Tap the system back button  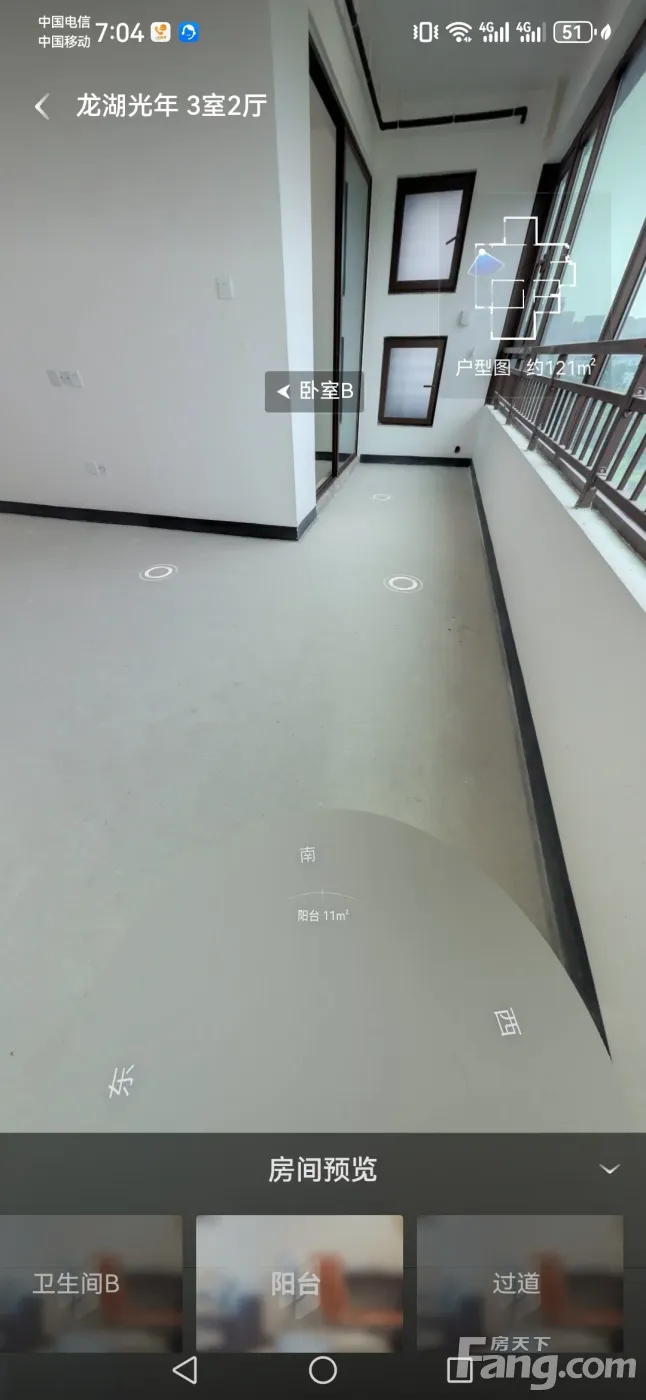tap(185, 1369)
